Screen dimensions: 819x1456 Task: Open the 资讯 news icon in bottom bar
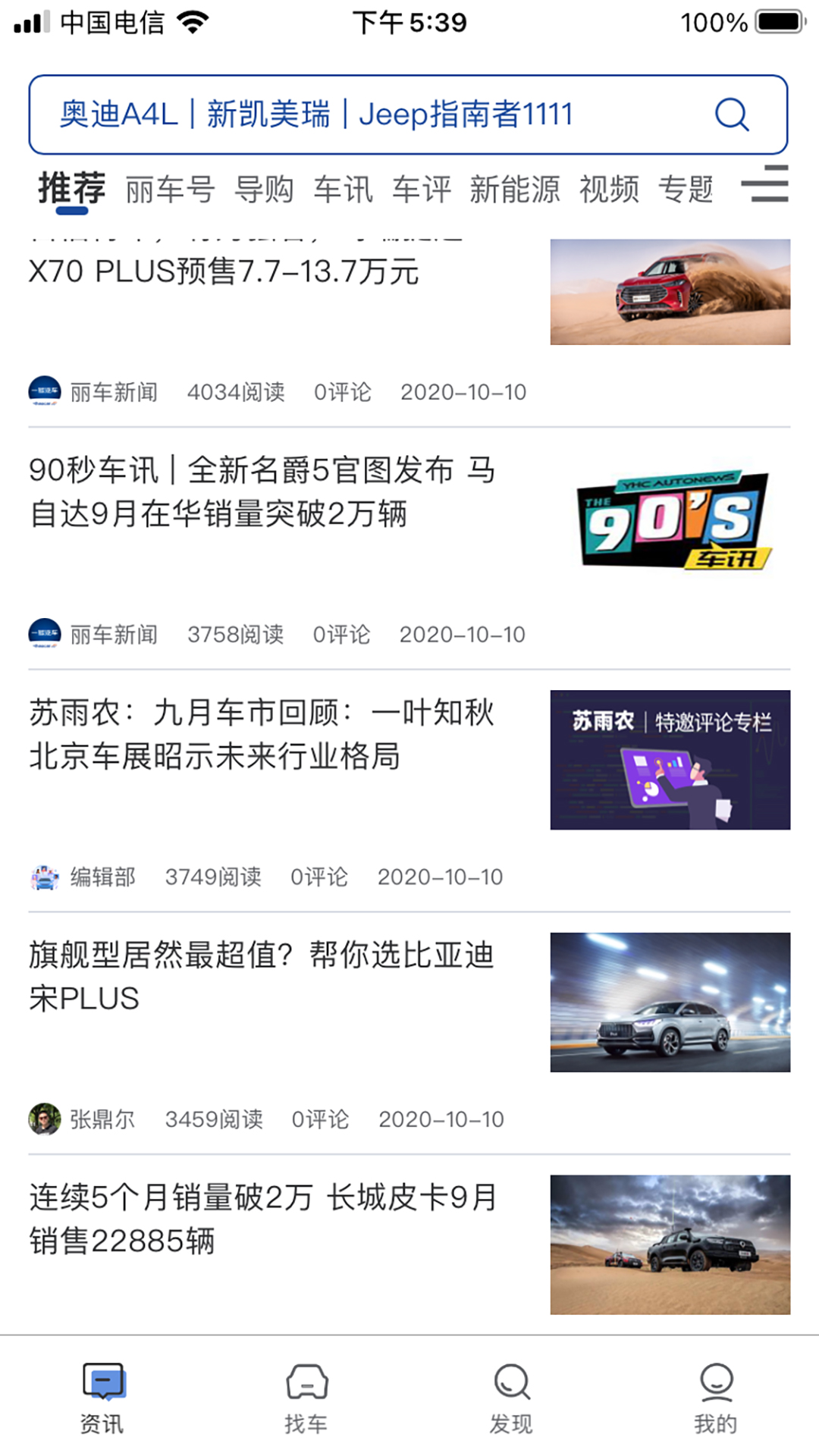click(x=102, y=1395)
